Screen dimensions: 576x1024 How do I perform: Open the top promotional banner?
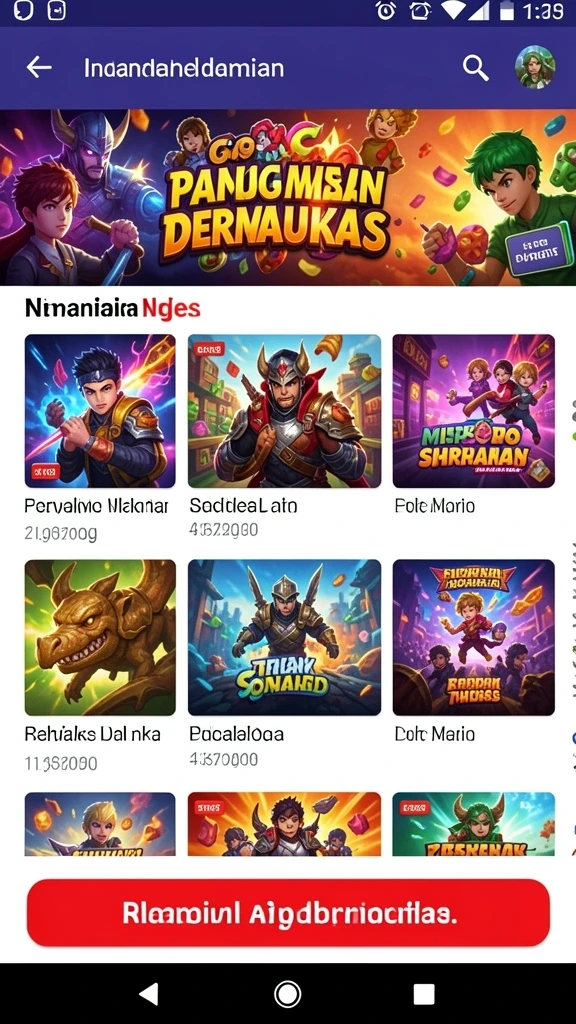coord(288,197)
